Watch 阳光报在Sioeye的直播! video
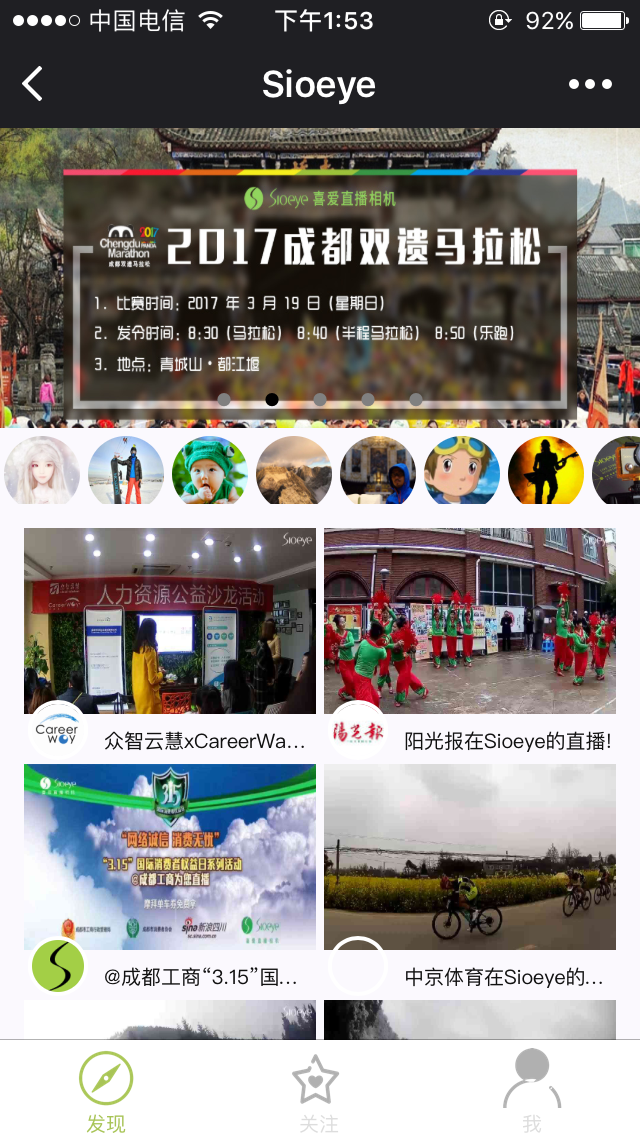Screen dimensions: 640x1136 tap(470, 620)
